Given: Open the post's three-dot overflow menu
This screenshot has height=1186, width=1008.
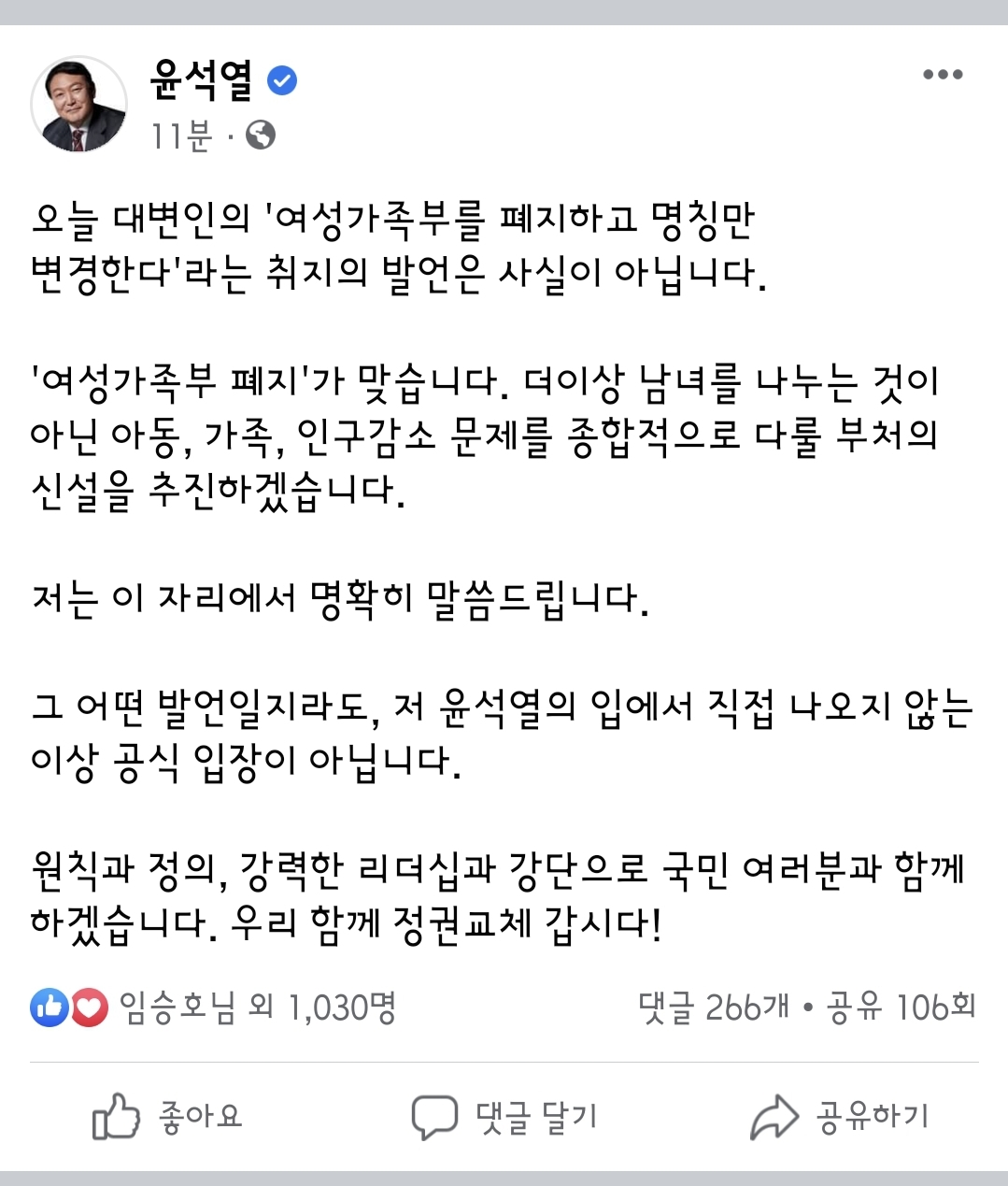Looking at the screenshot, I should tap(942, 75).
